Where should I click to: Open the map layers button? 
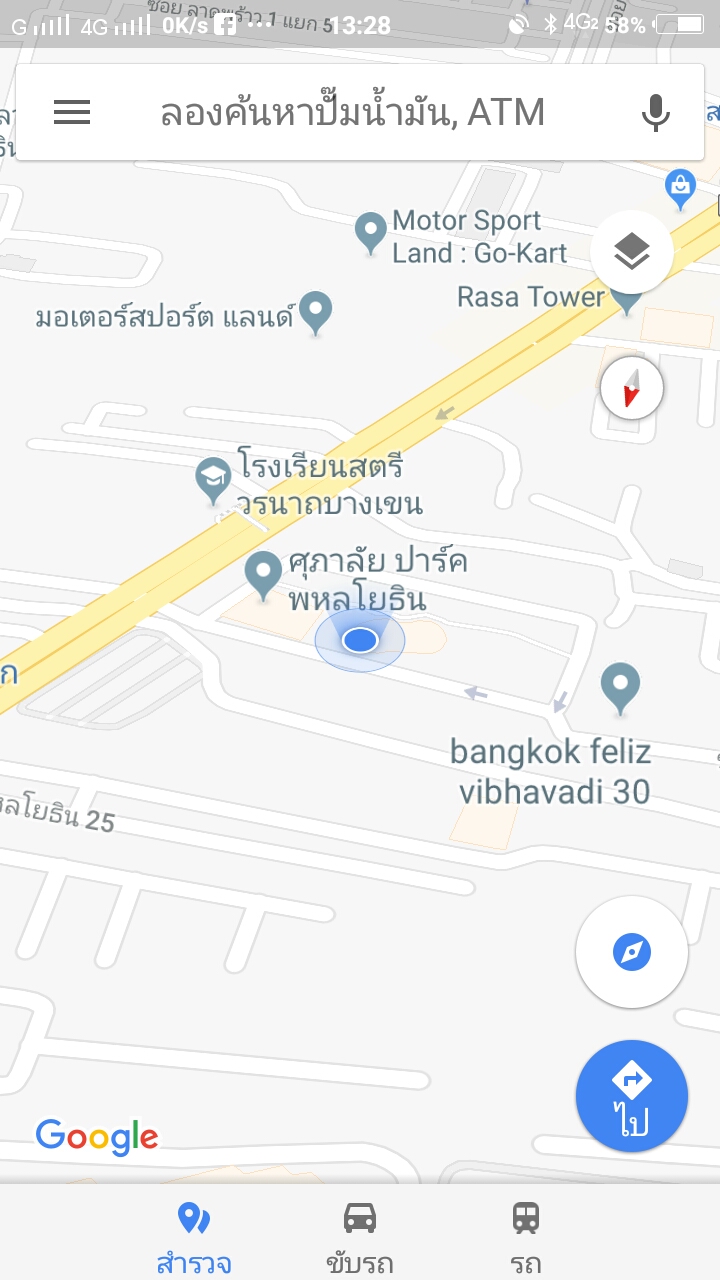631,252
